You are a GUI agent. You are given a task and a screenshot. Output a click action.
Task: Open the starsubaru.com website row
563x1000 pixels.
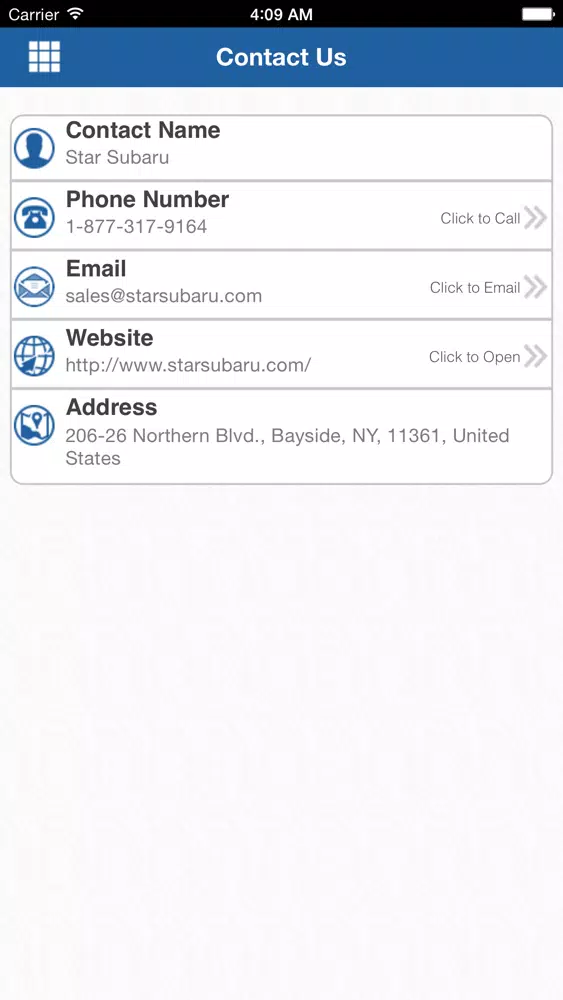tap(281, 354)
